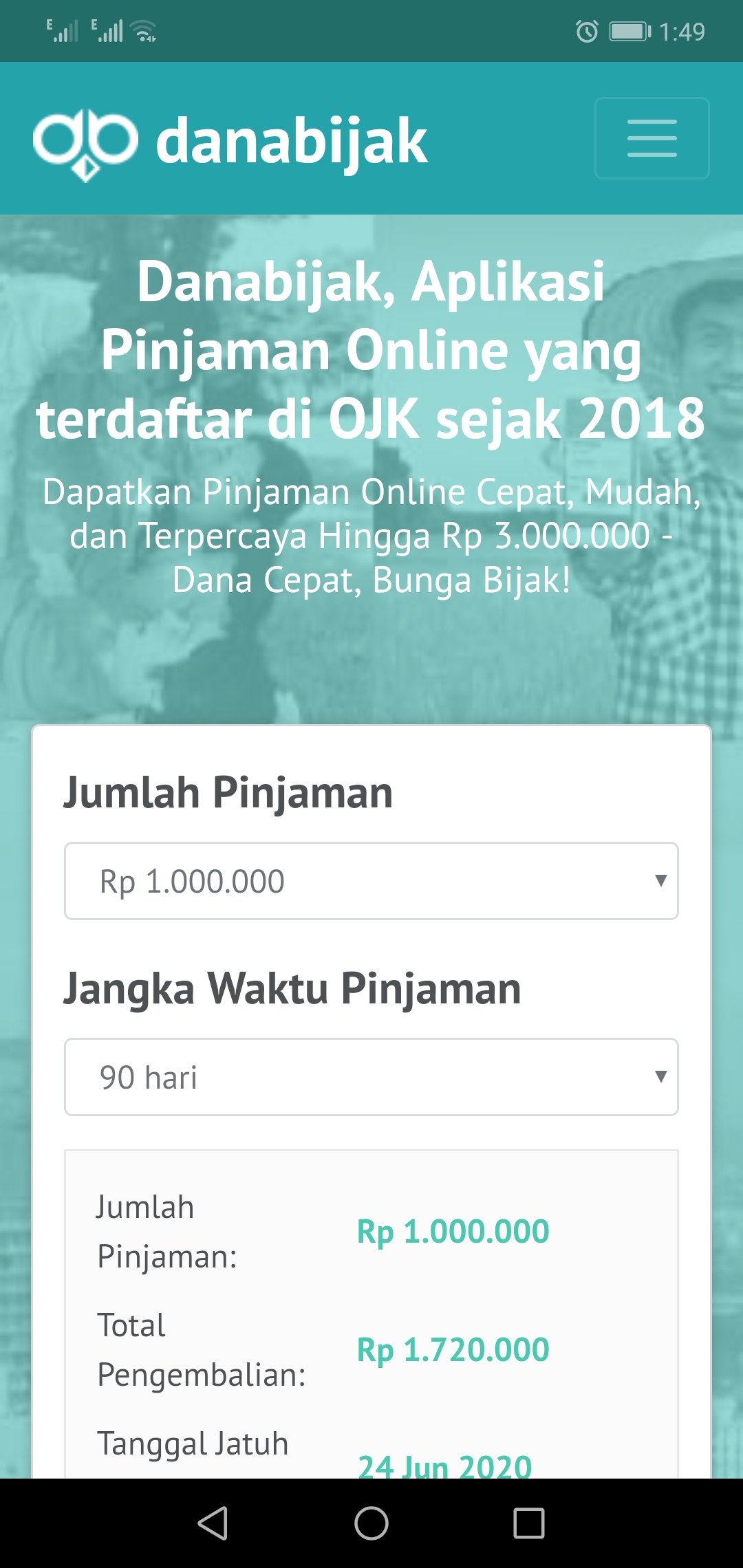Viewport: 743px width, 1568px height.
Task: Open the Jangka Waktu Pinjaman 90 hari dropdown
Action: (x=371, y=1077)
